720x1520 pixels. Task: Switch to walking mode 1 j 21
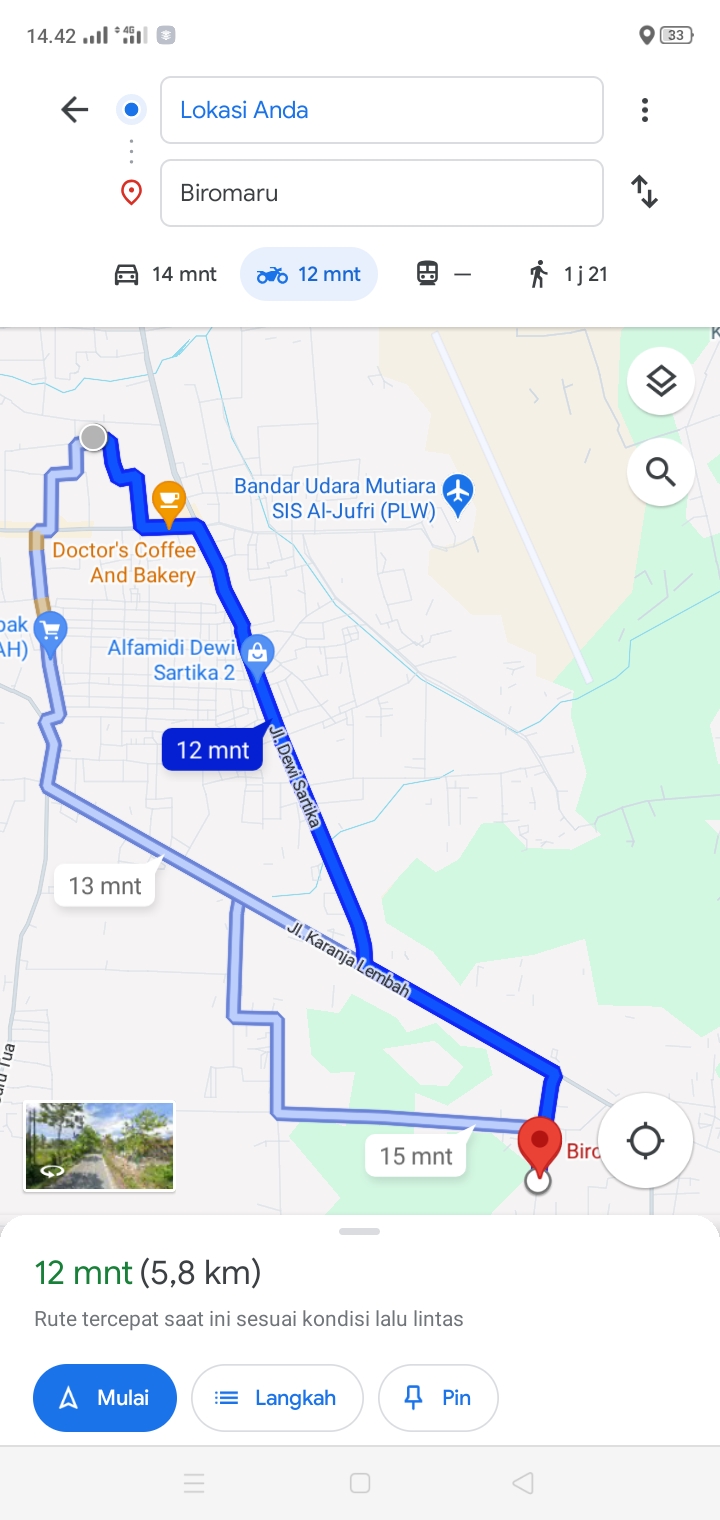pyautogui.click(x=568, y=274)
